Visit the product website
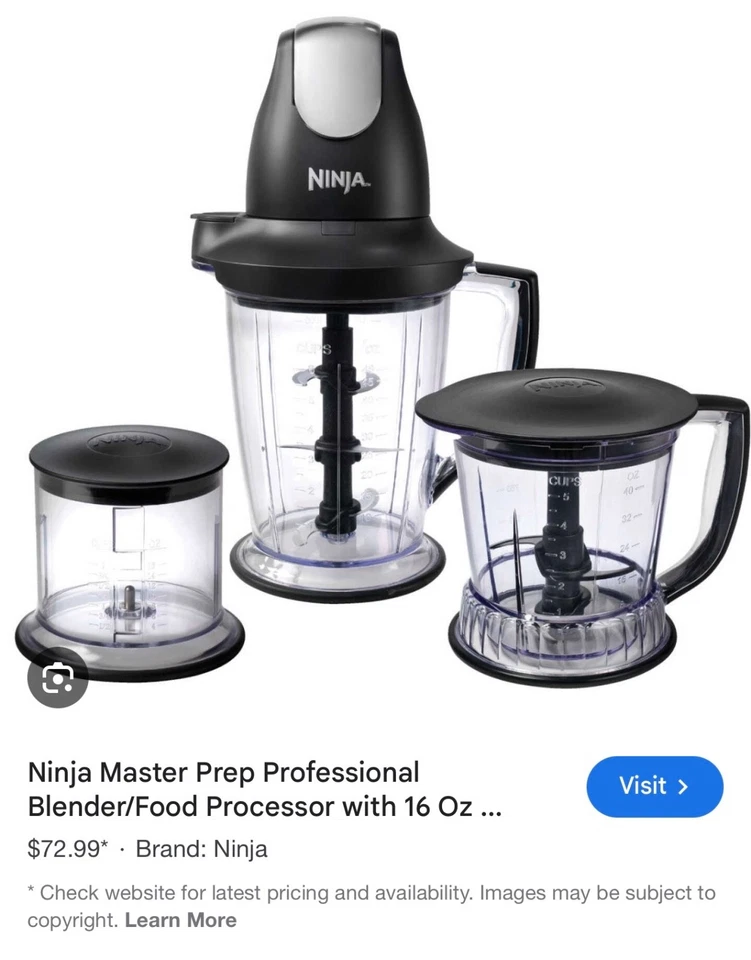 click(x=654, y=787)
